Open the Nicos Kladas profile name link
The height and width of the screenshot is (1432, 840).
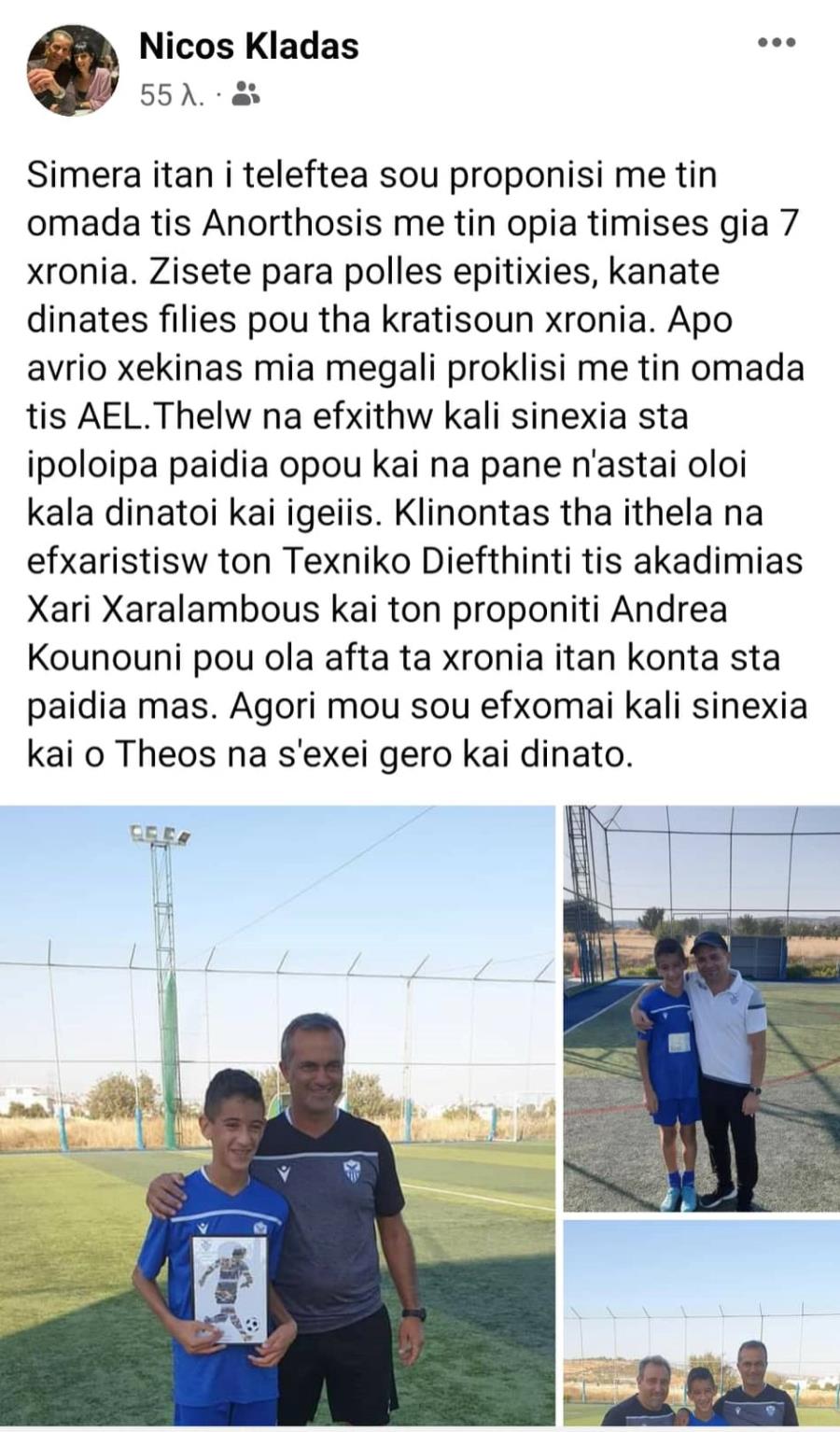248,46
